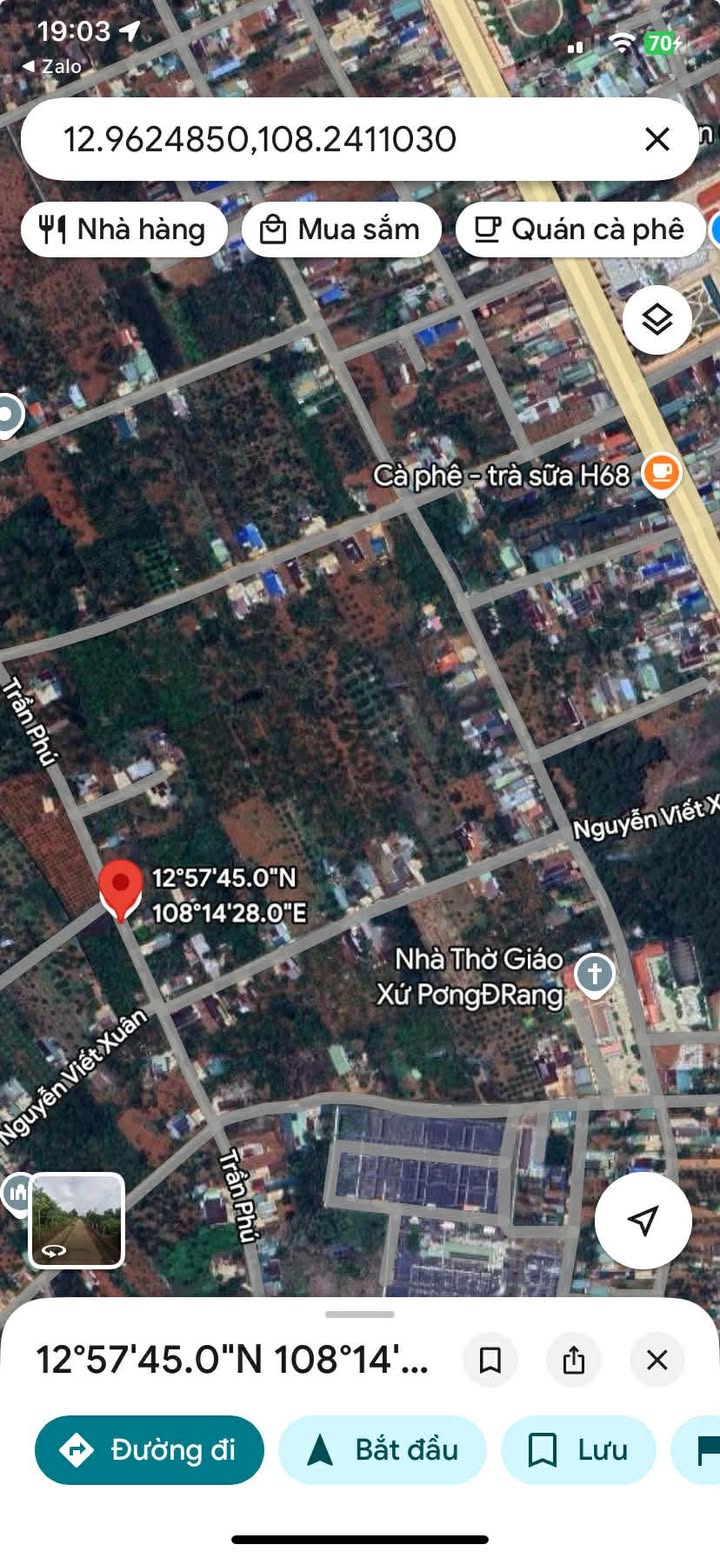Open the Street View thumbnail
This screenshot has height=1558, width=720.
[x=77, y=1220]
